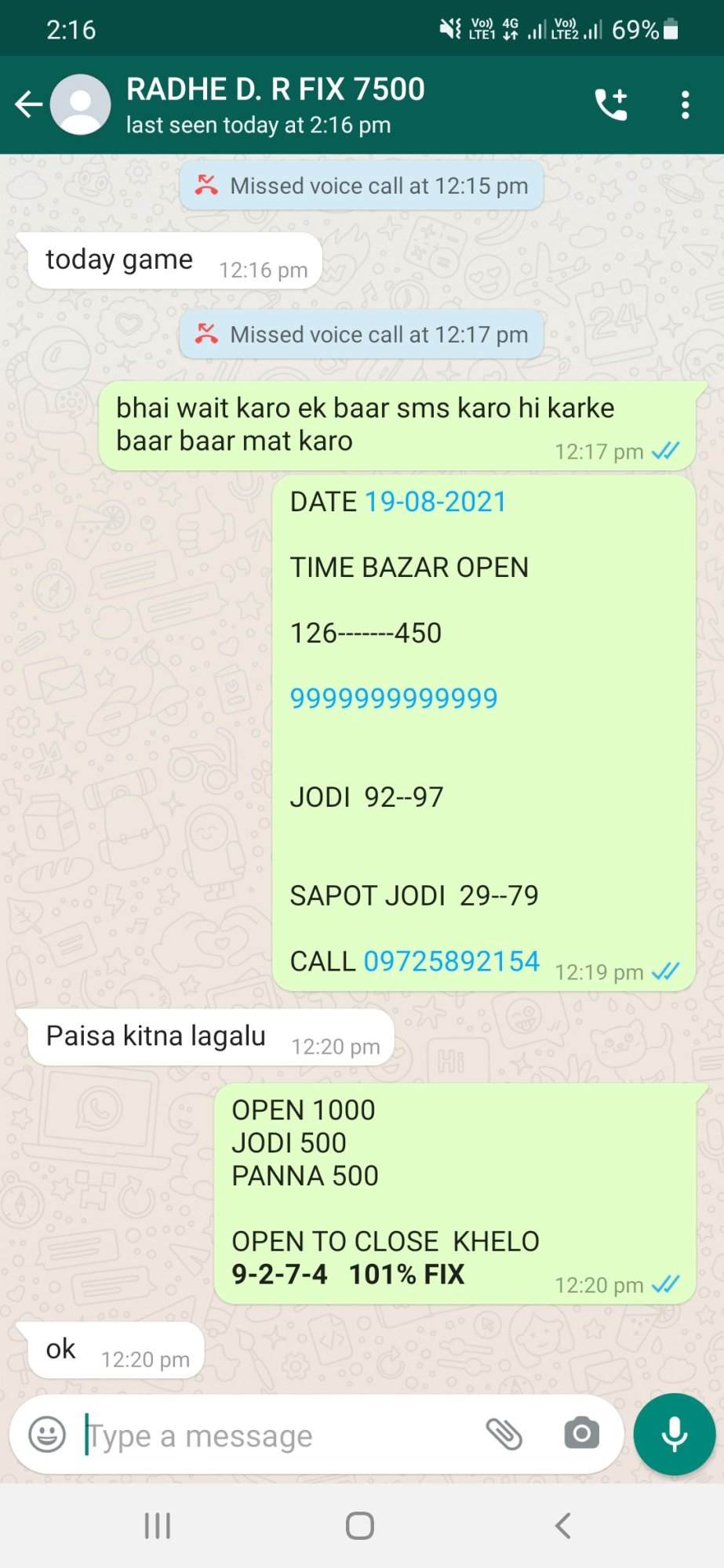Attach a file with the paperclip icon

504,1435
